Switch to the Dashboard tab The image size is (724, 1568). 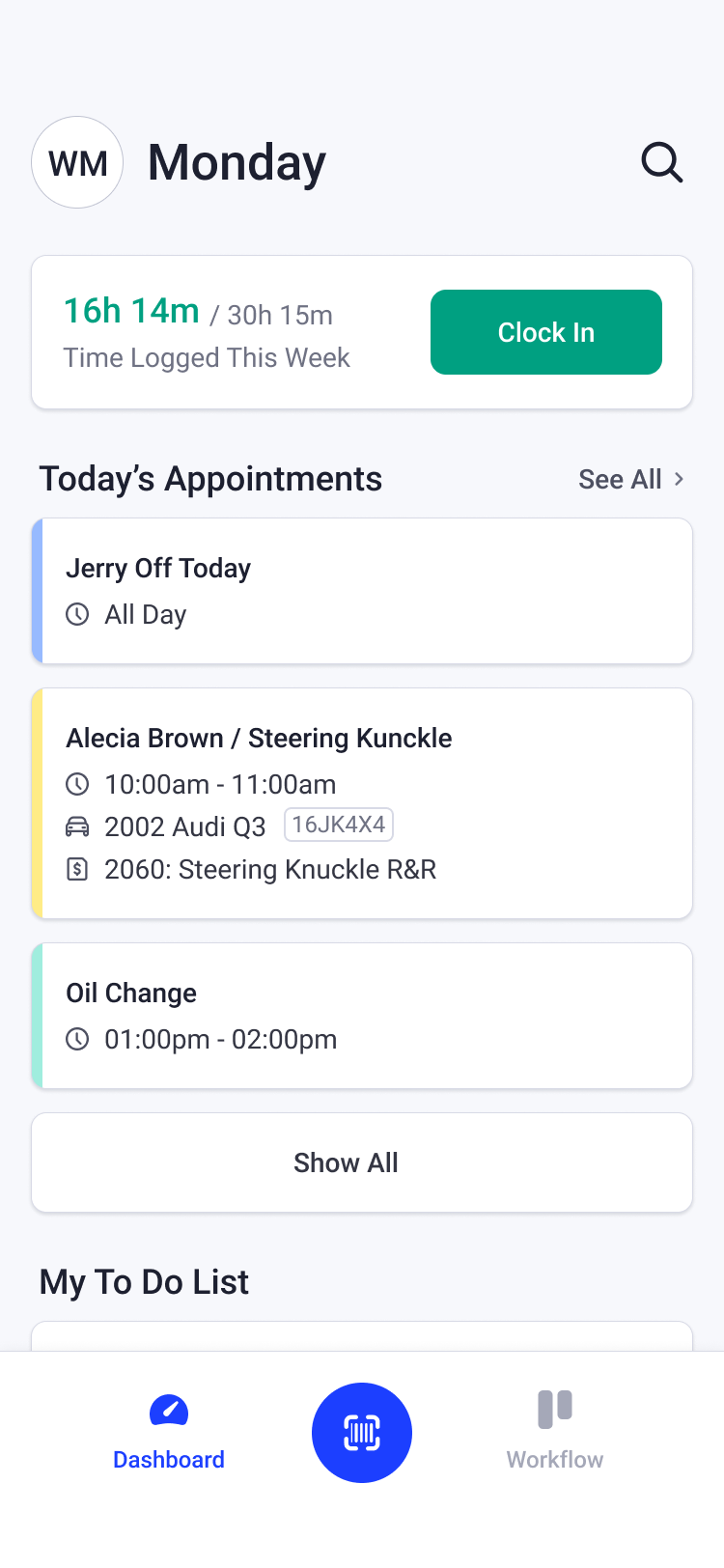[169, 1433]
